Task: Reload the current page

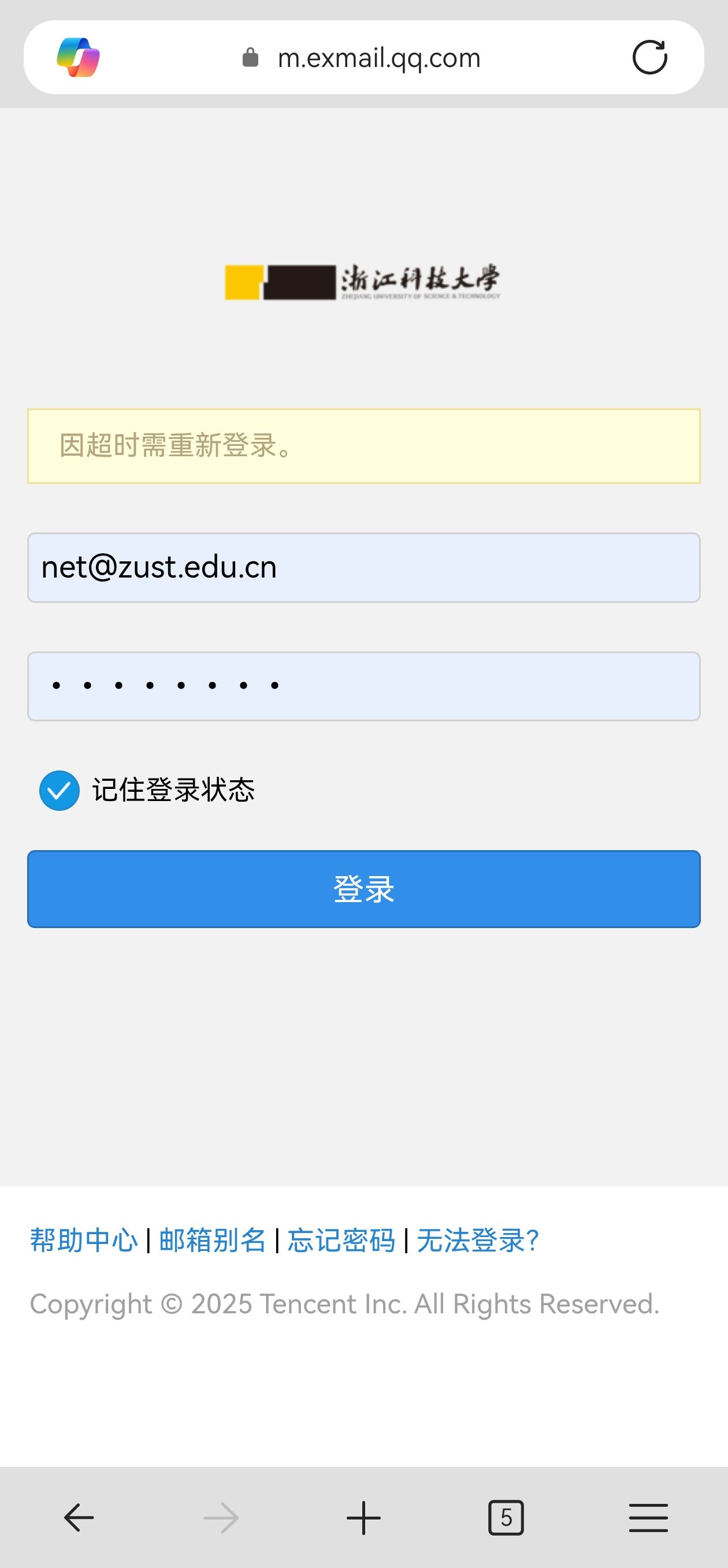Action: click(x=649, y=58)
